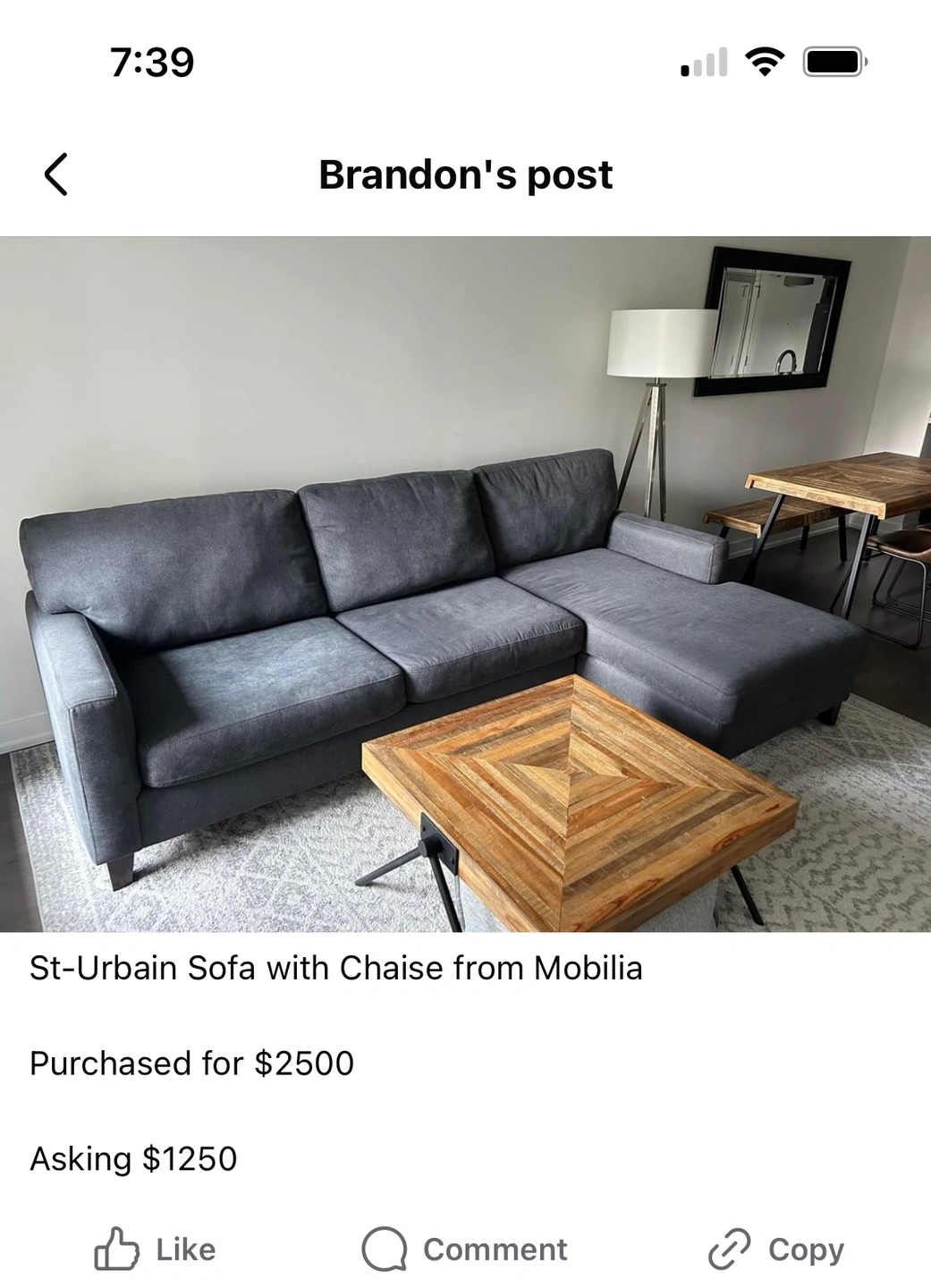Image resolution: width=931 pixels, height=1288 pixels.
Task: Like Brandon's sofa post
Action: pyautogui.click(x=156, y=1250)
